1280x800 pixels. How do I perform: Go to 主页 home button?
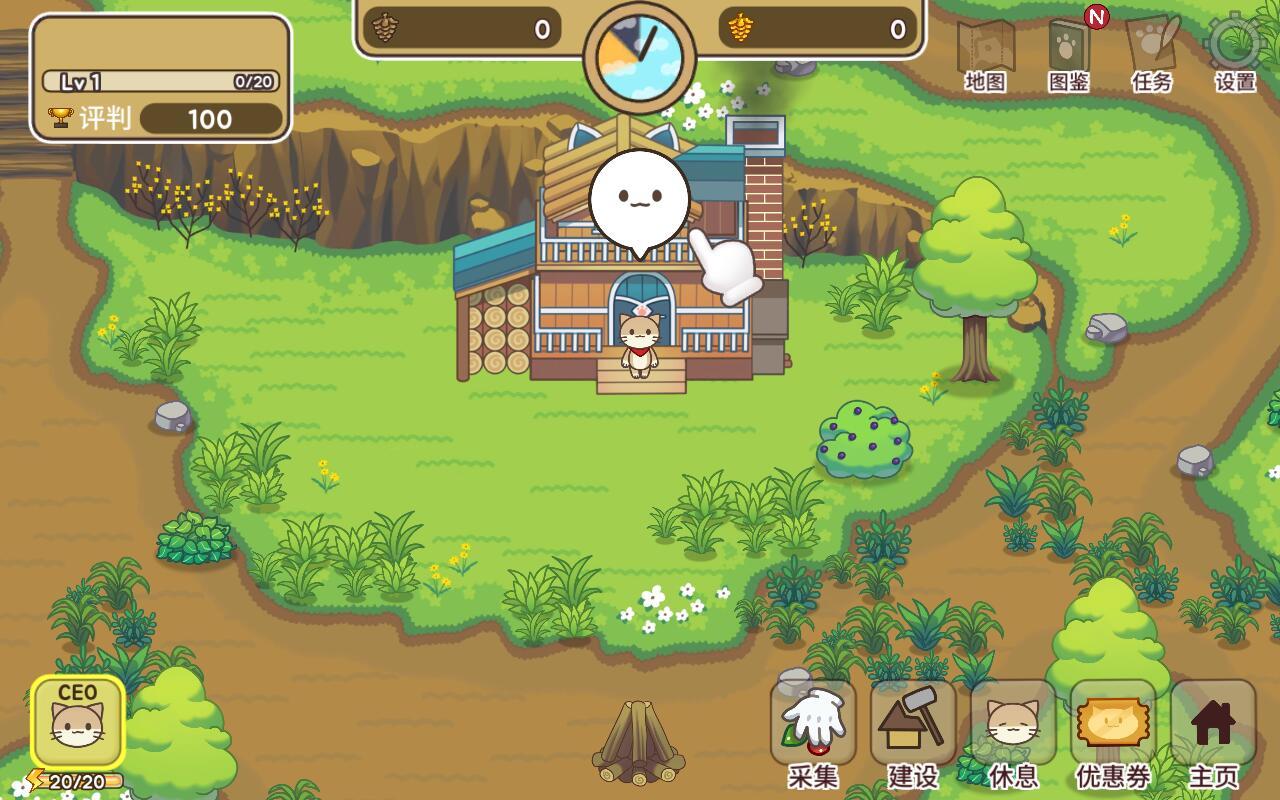click(1213, 730)
